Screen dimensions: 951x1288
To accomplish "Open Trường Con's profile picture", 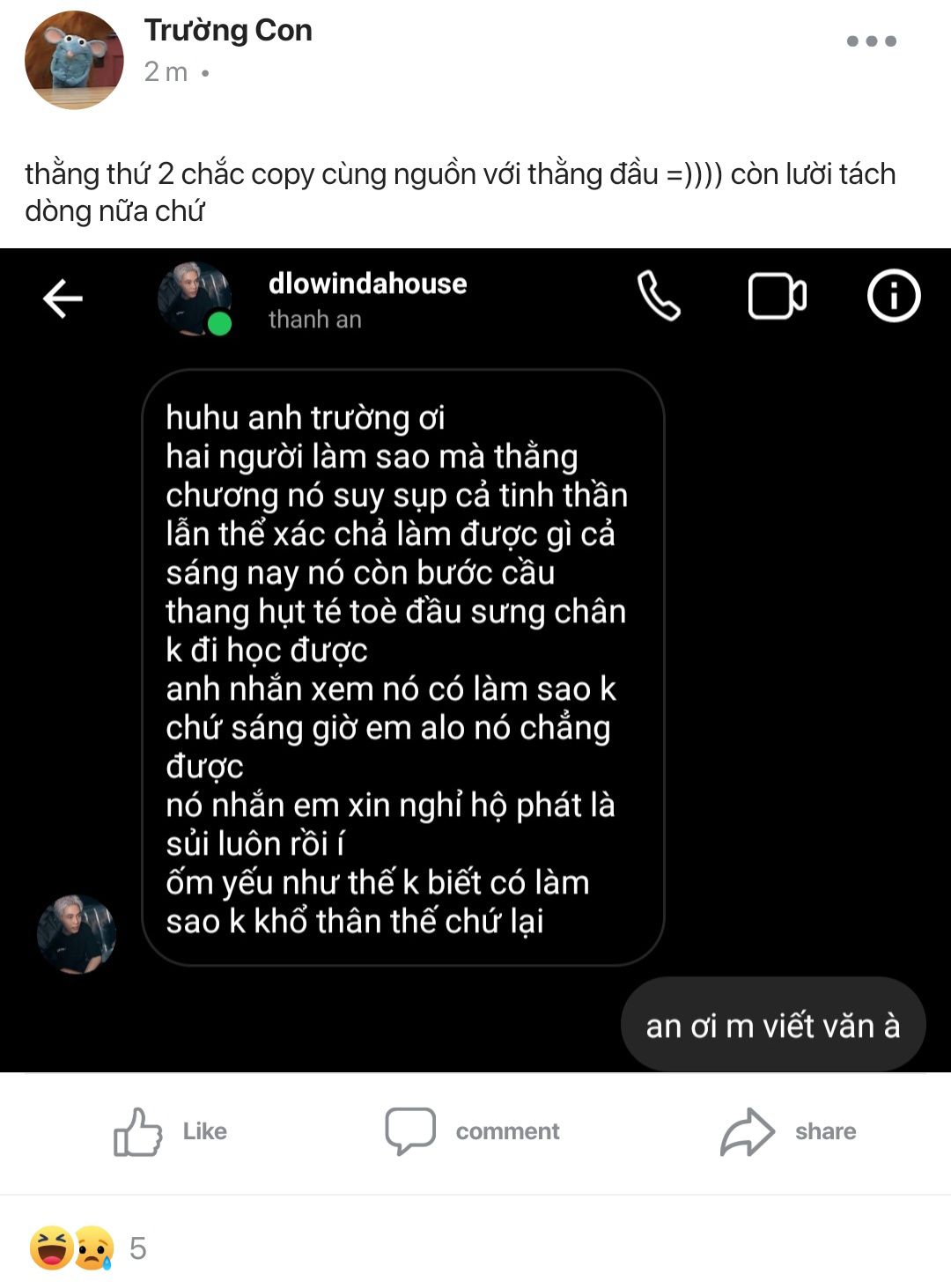I will [x=74, y=60].
